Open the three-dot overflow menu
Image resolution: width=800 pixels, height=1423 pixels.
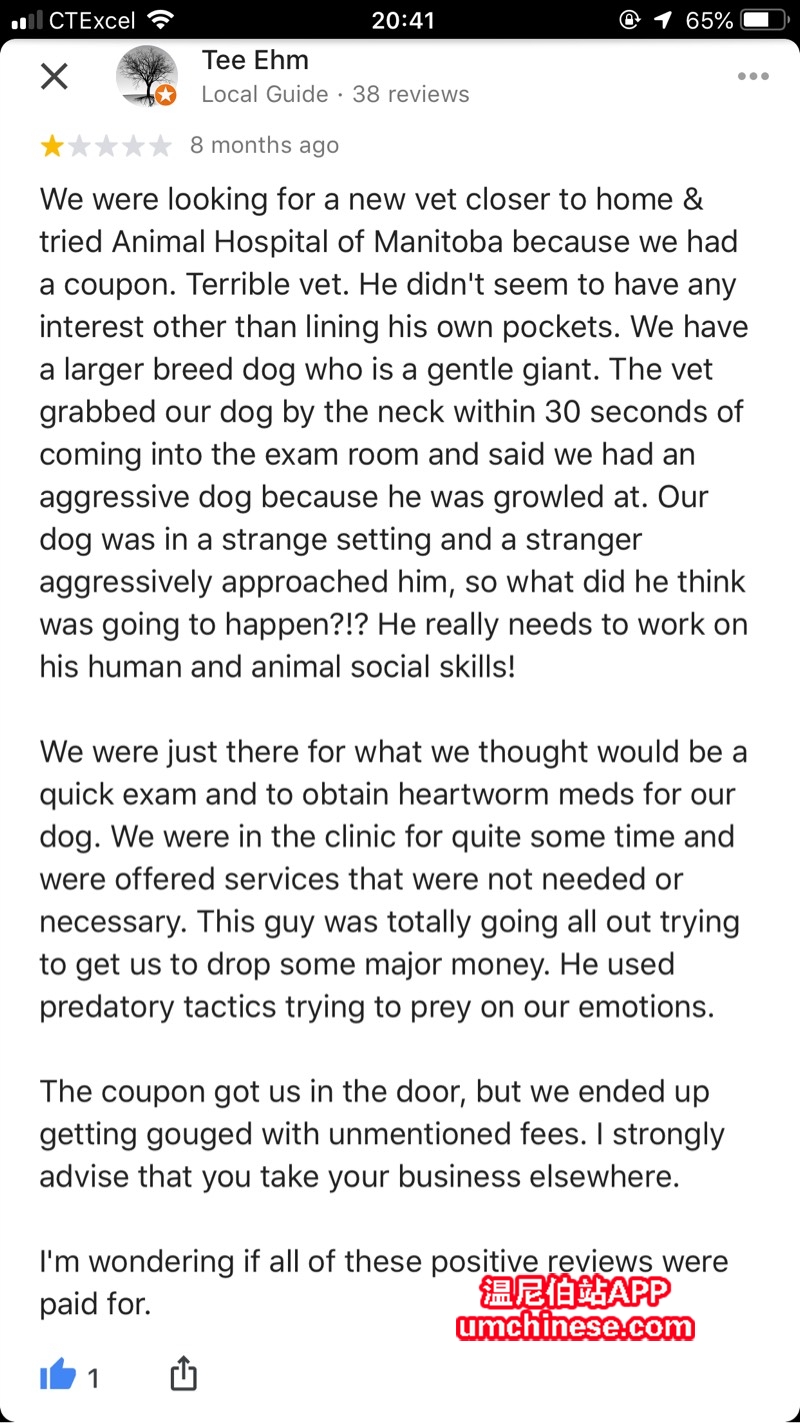(752, 76)
